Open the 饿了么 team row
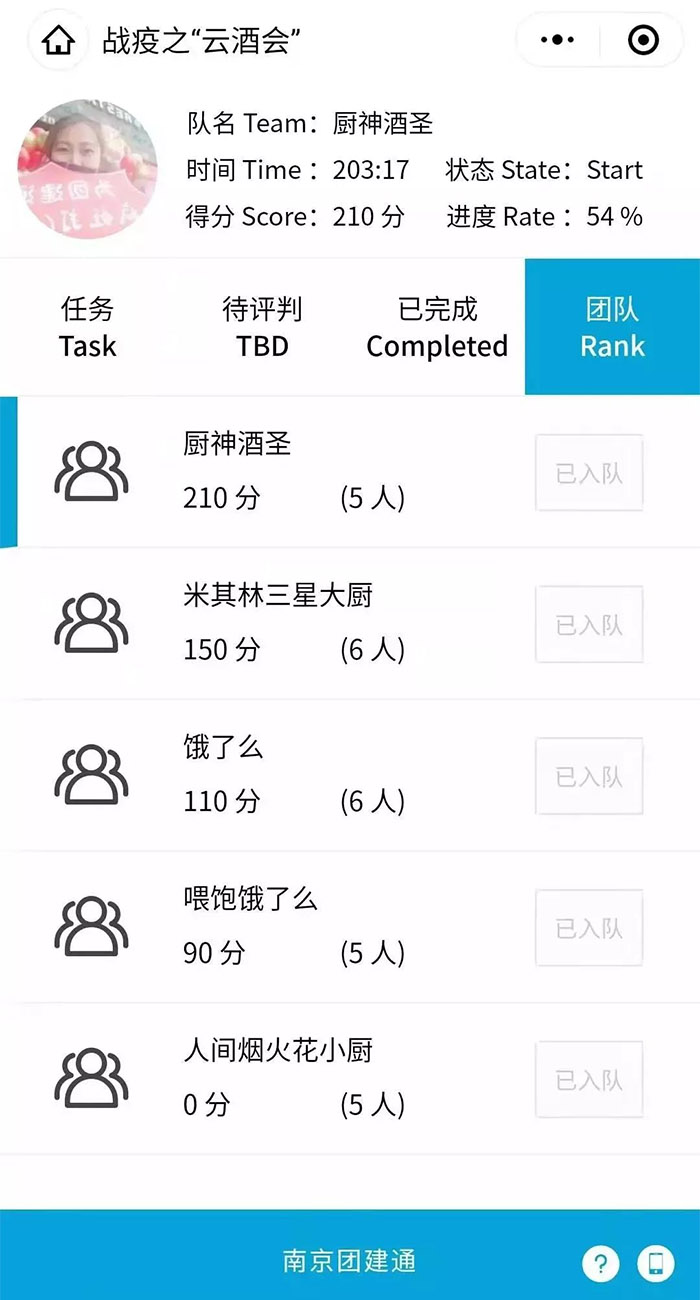Image resolution: width=700 pixels, height=1300 pixels. point(350,776)
